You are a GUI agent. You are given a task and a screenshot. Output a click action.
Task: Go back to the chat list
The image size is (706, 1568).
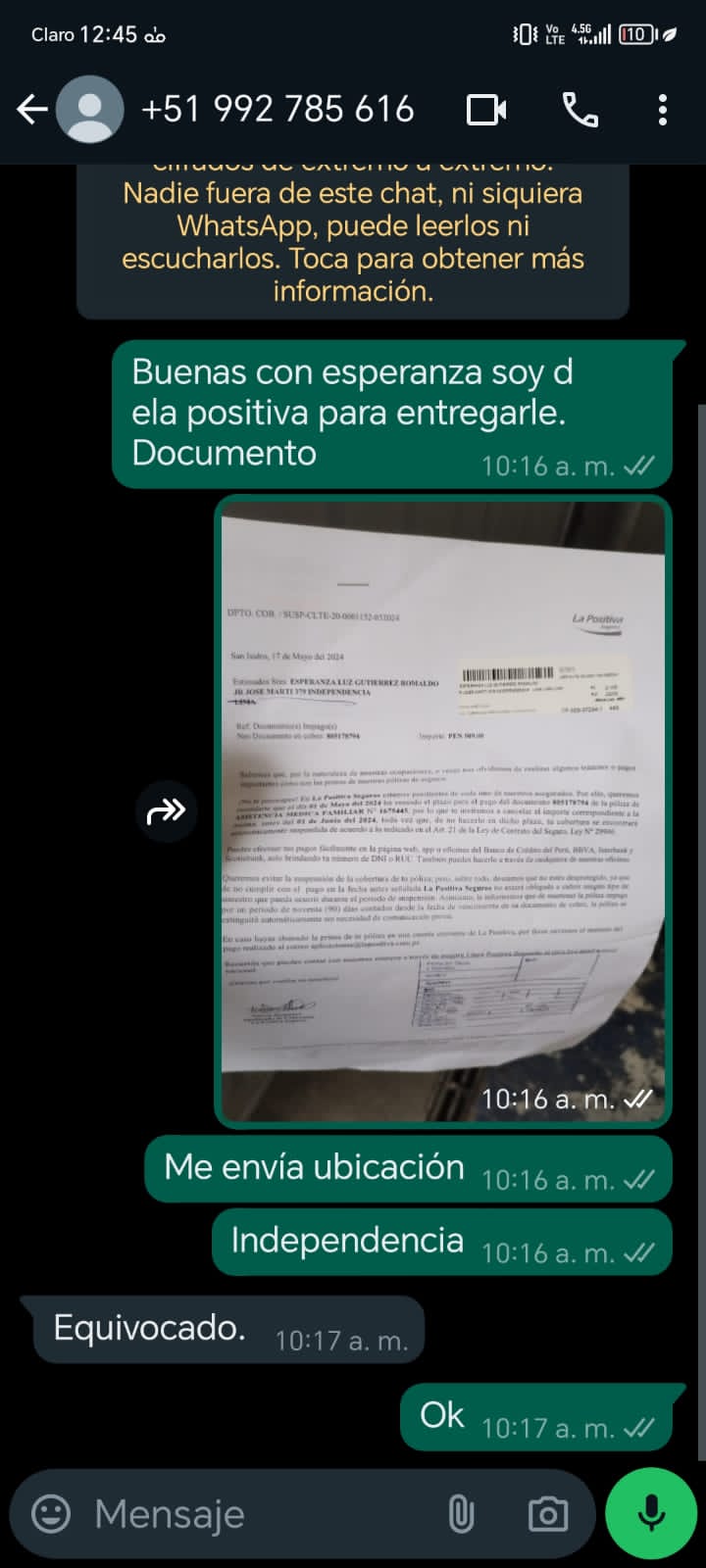[32, 110]
